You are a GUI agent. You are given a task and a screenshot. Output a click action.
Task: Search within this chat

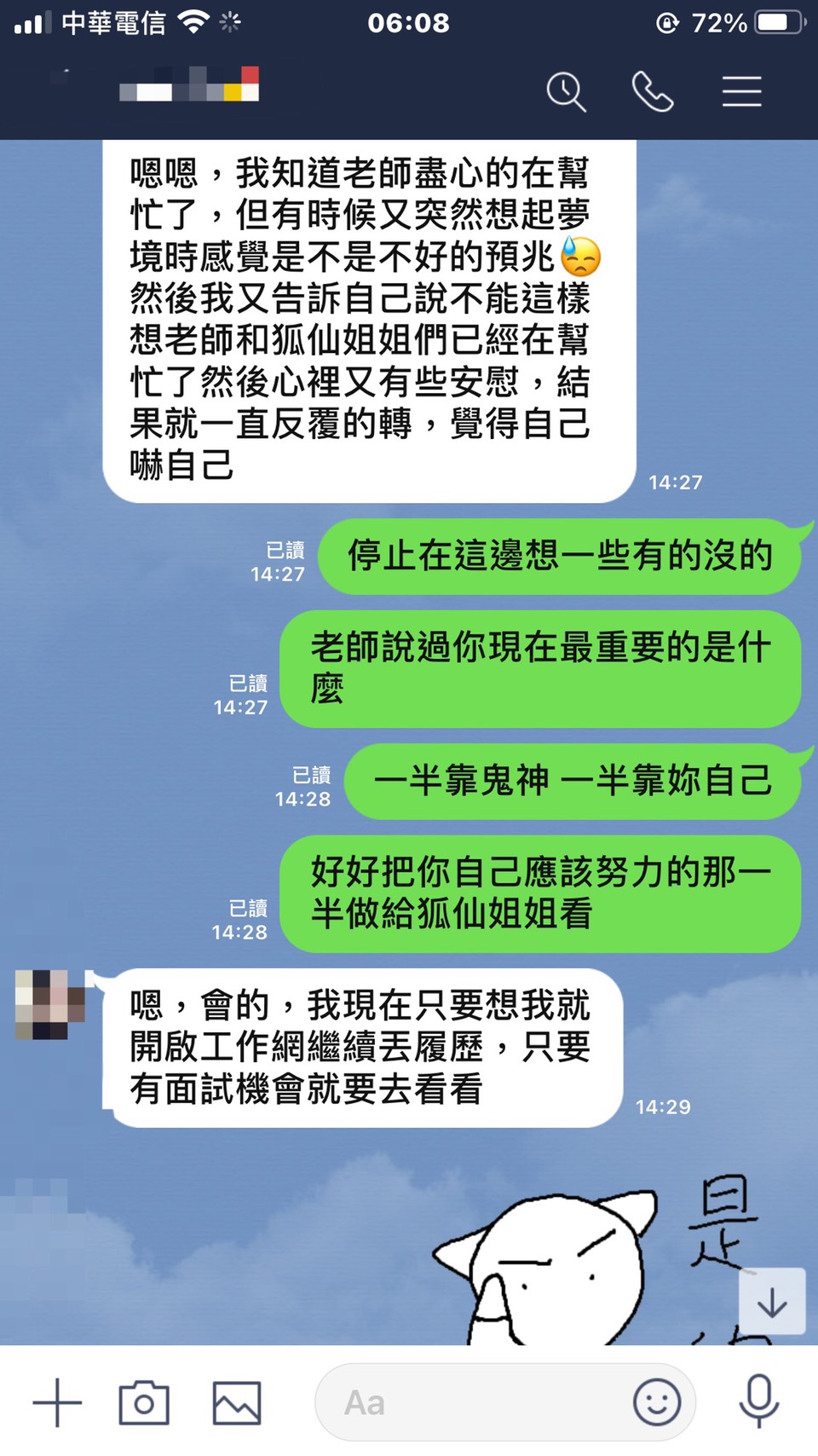(566, 92)
